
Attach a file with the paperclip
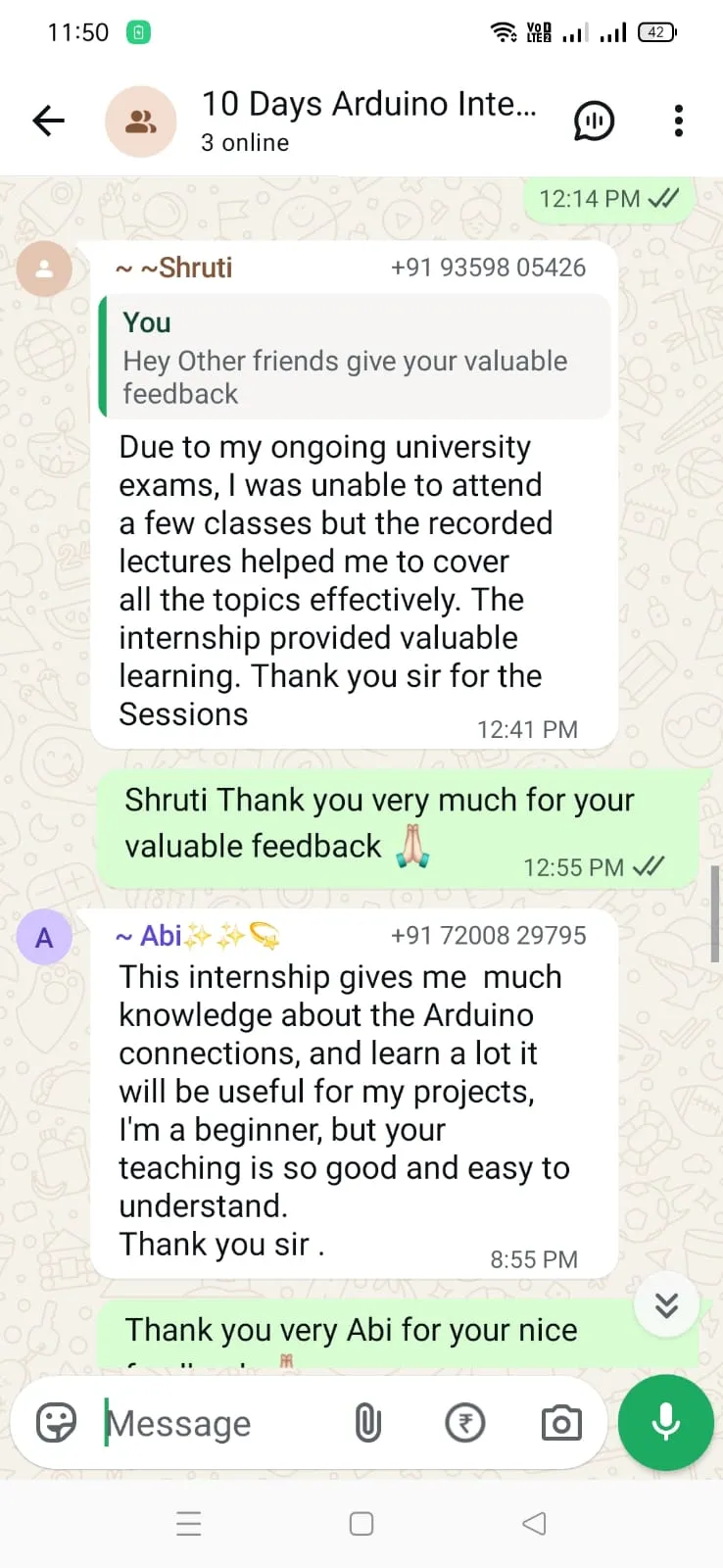367,1423
